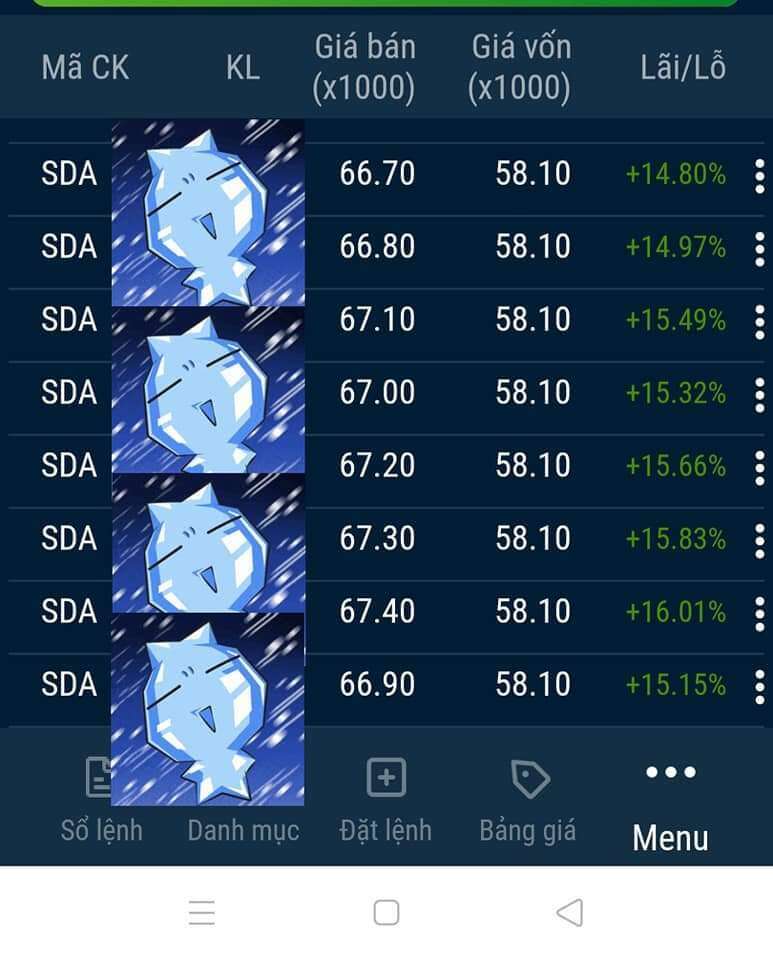Open the Bảng giá price tag icon
The width and height of the screenshot is (773, 960).
[528, 775]
